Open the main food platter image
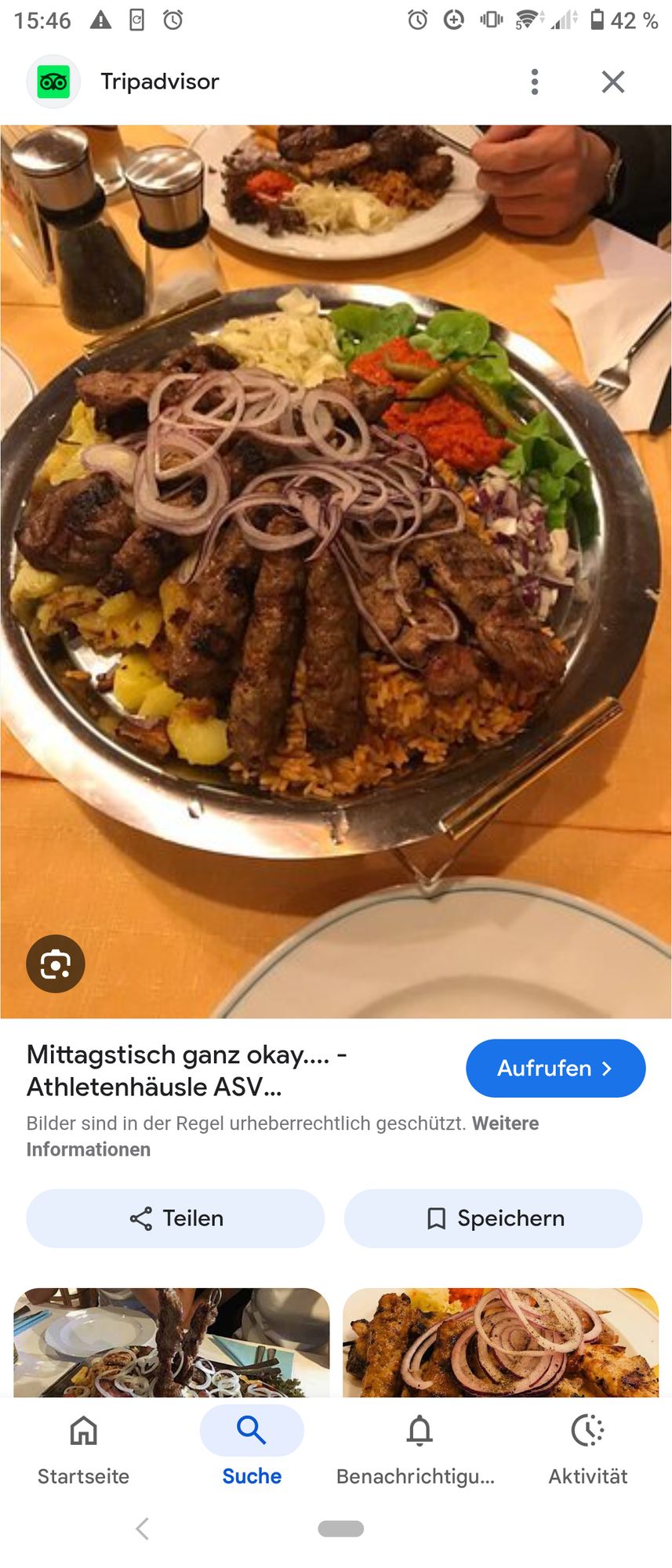This screenshot has height=1568, width=672. [336, 571]
